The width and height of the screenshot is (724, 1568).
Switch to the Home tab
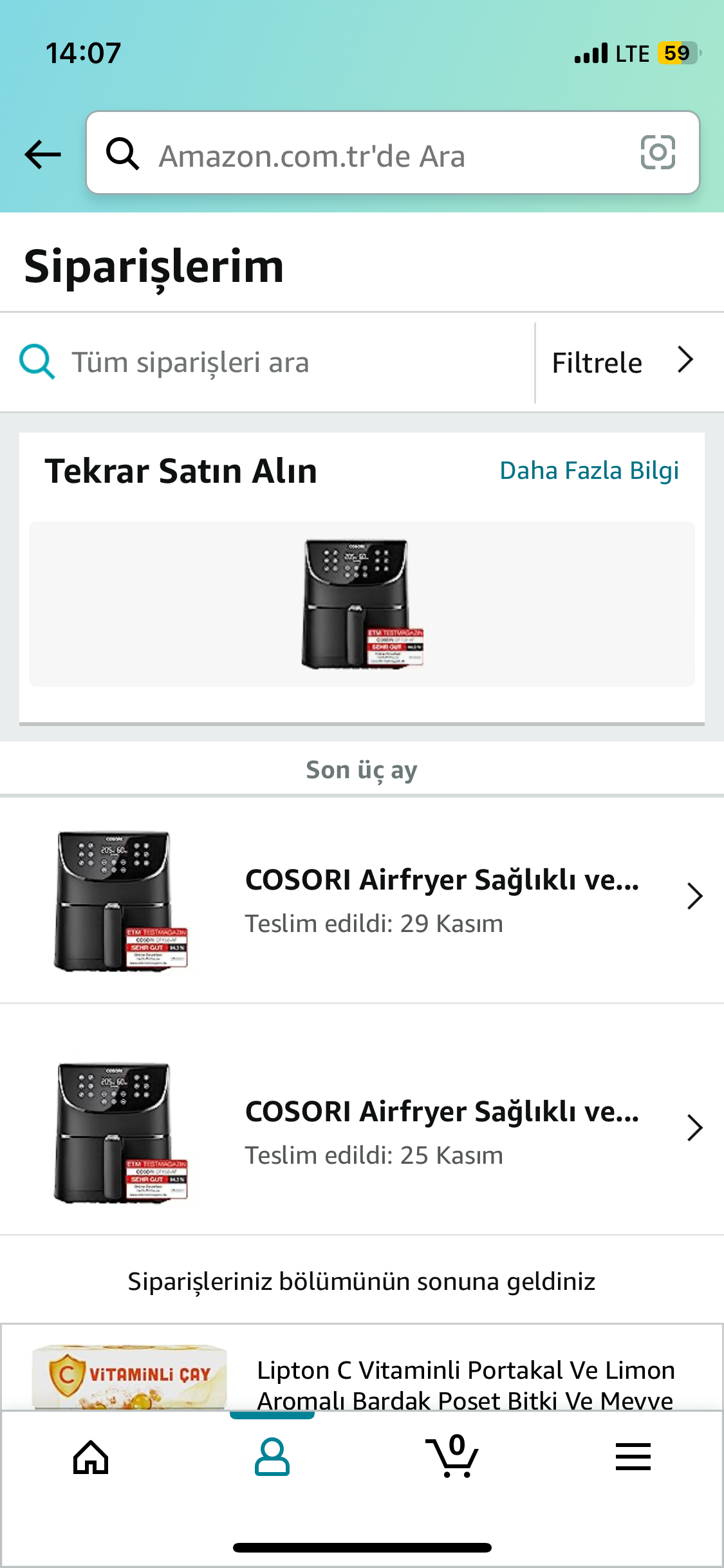click(x=91, y=1457)
